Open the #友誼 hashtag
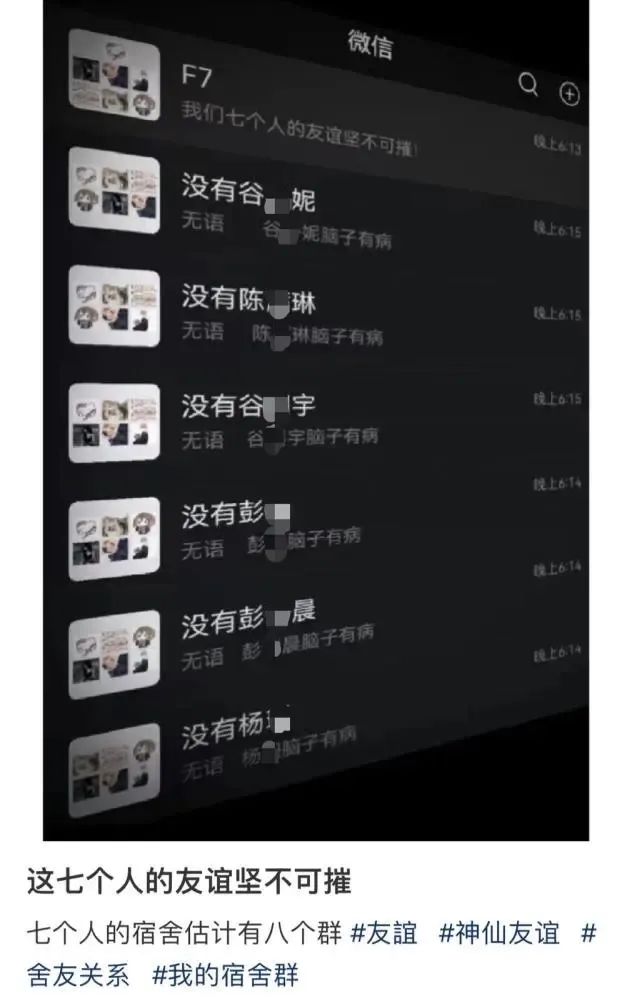Image resolution: width=632 pixels, height=1001 pixels. point(386,935)
